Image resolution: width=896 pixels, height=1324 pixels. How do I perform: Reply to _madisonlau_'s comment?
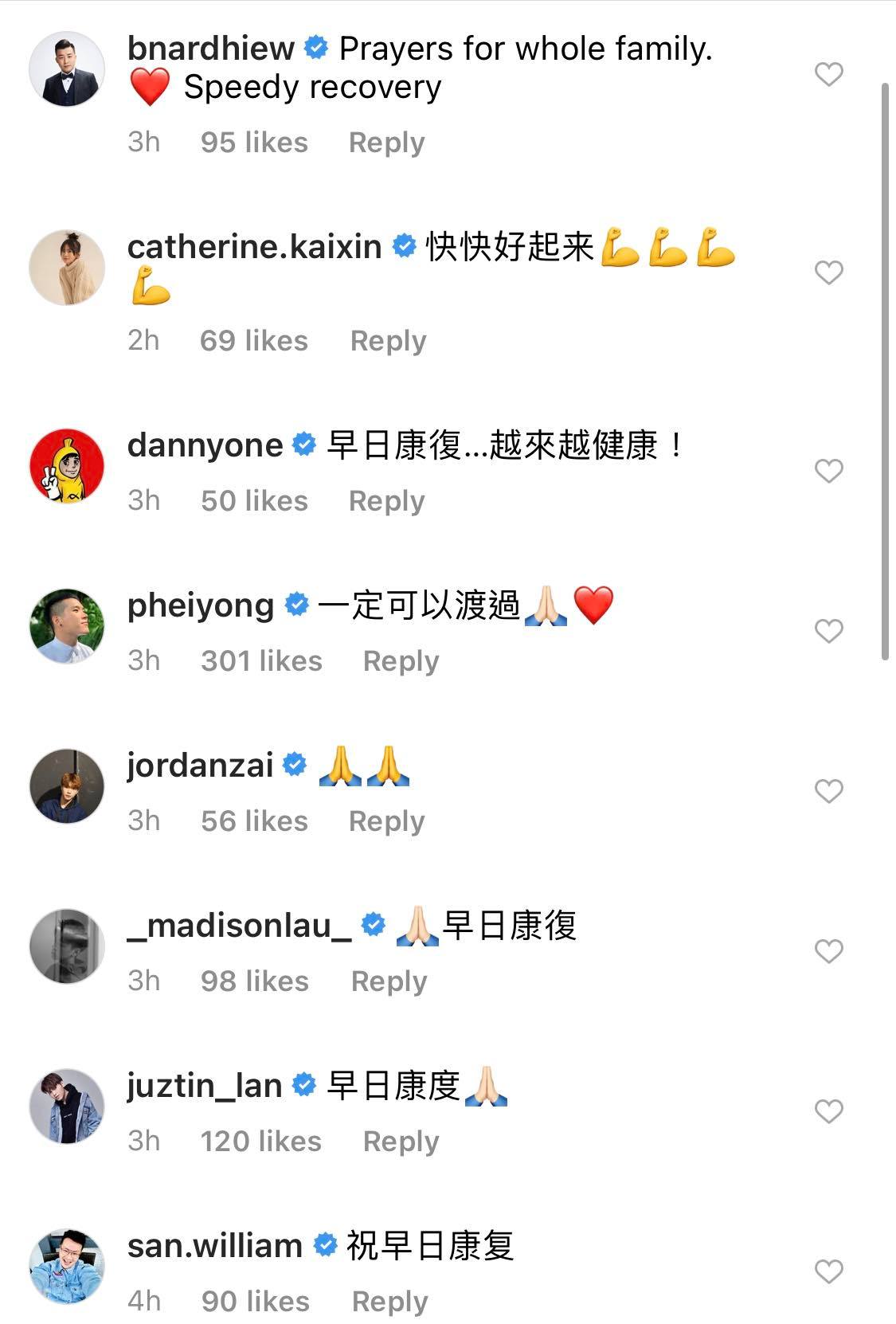(389, 981)
